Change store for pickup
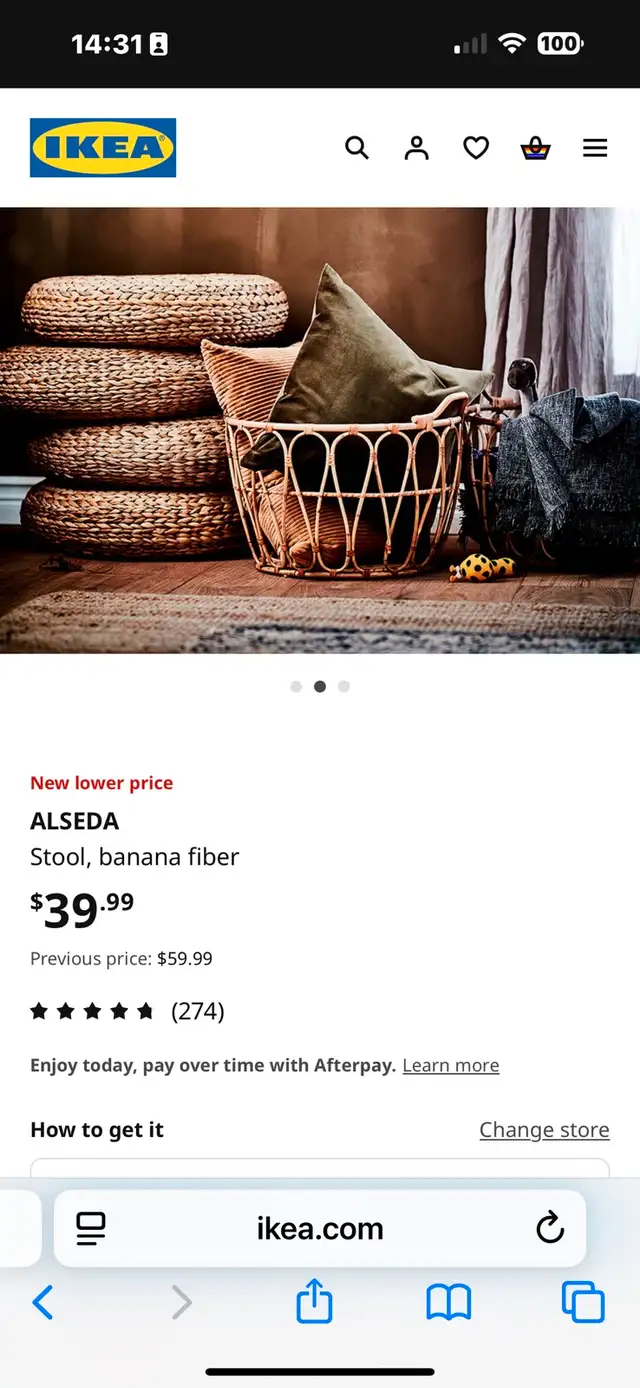Screen dimensions: 640x1388 pyautogui.click(x=544, y=1129)
